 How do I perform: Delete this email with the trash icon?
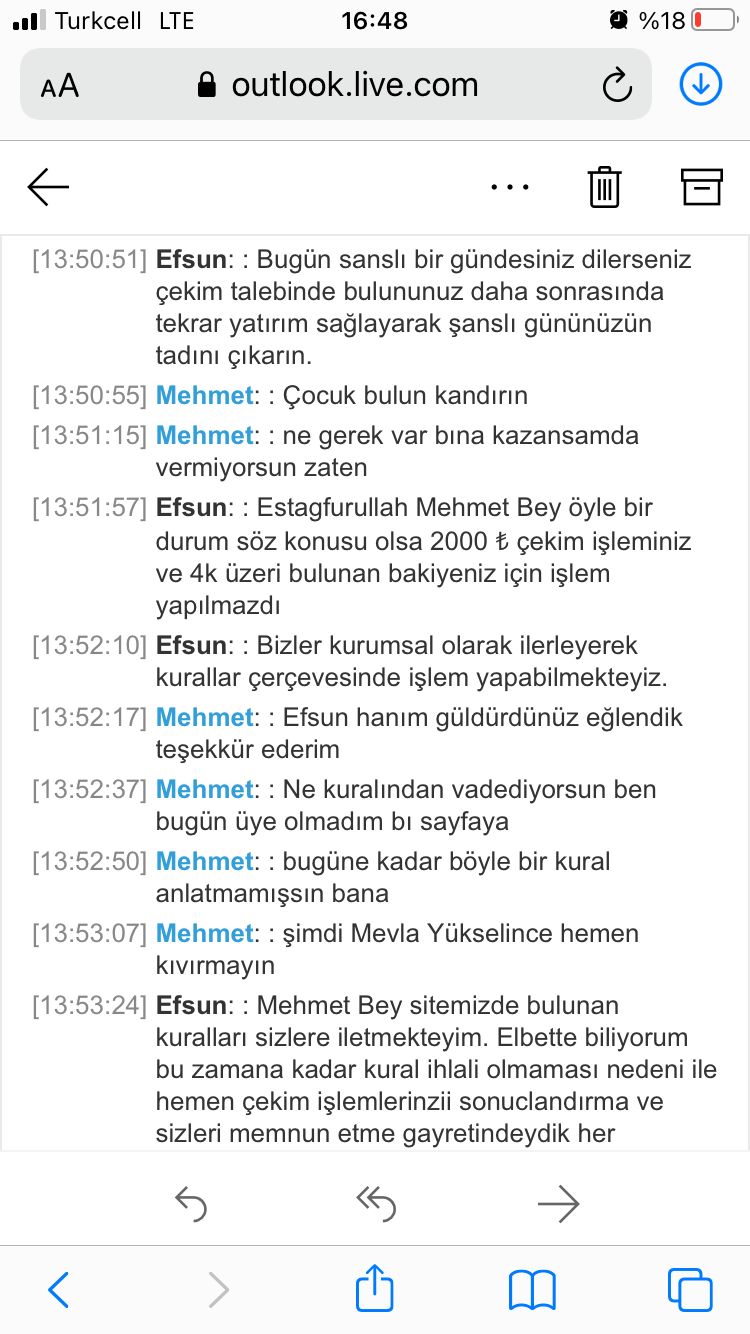tap(605, 186)
